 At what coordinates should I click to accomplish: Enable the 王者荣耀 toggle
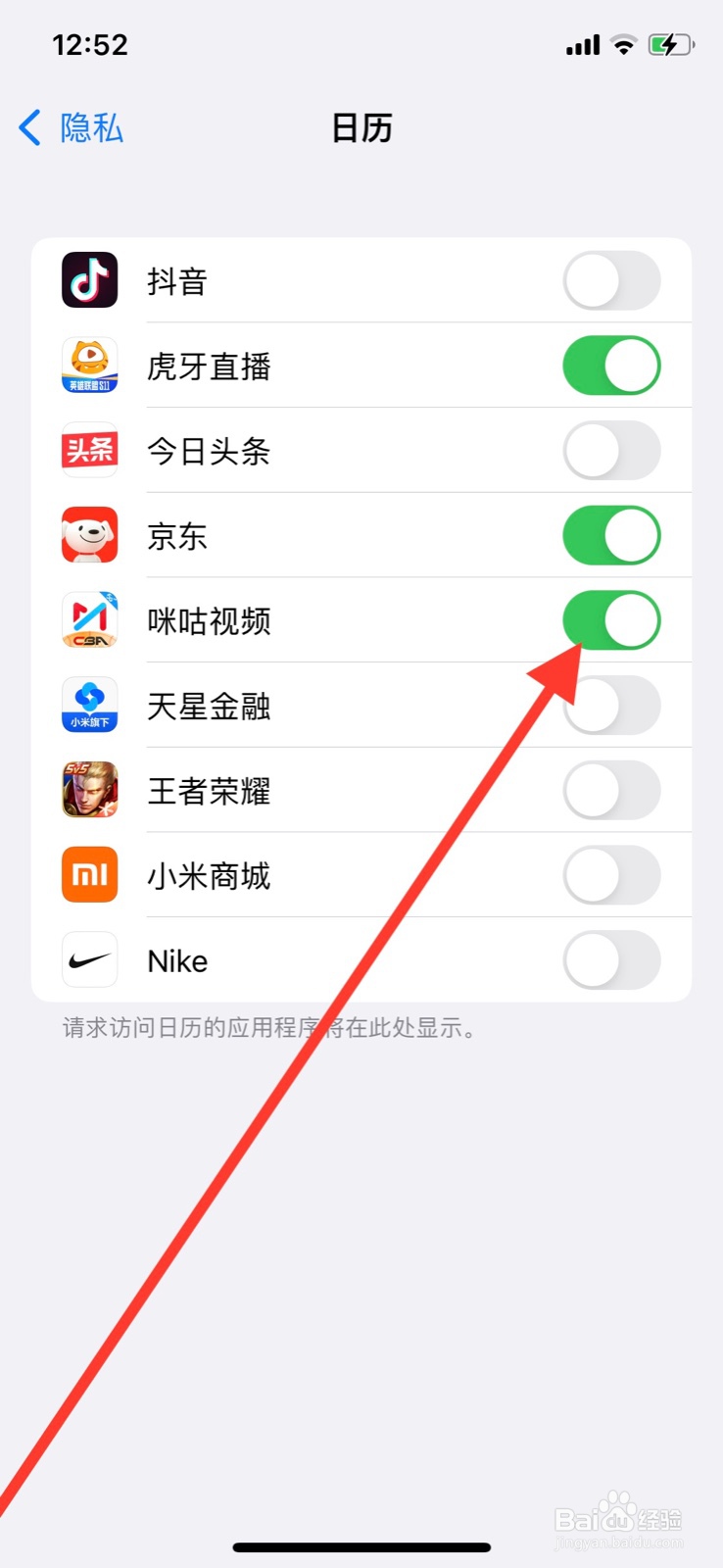coord(611,790)
